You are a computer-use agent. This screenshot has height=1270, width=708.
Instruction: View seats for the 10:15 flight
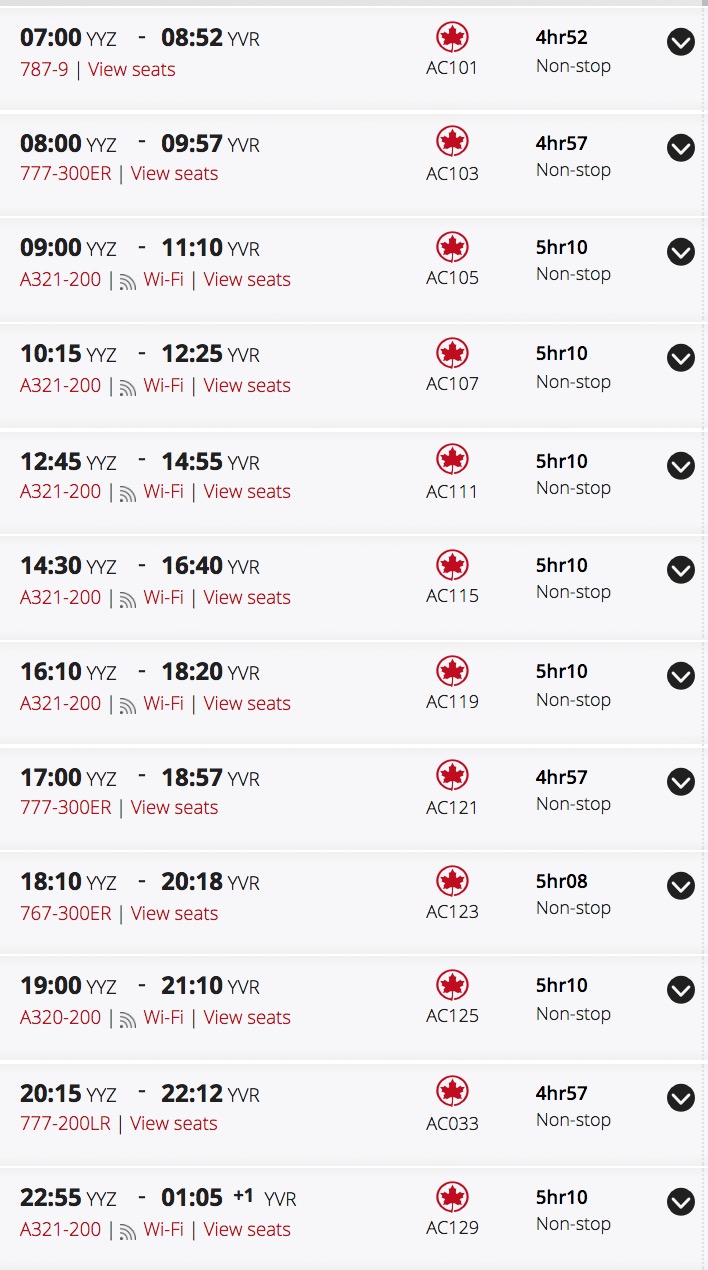click(247, 385)
